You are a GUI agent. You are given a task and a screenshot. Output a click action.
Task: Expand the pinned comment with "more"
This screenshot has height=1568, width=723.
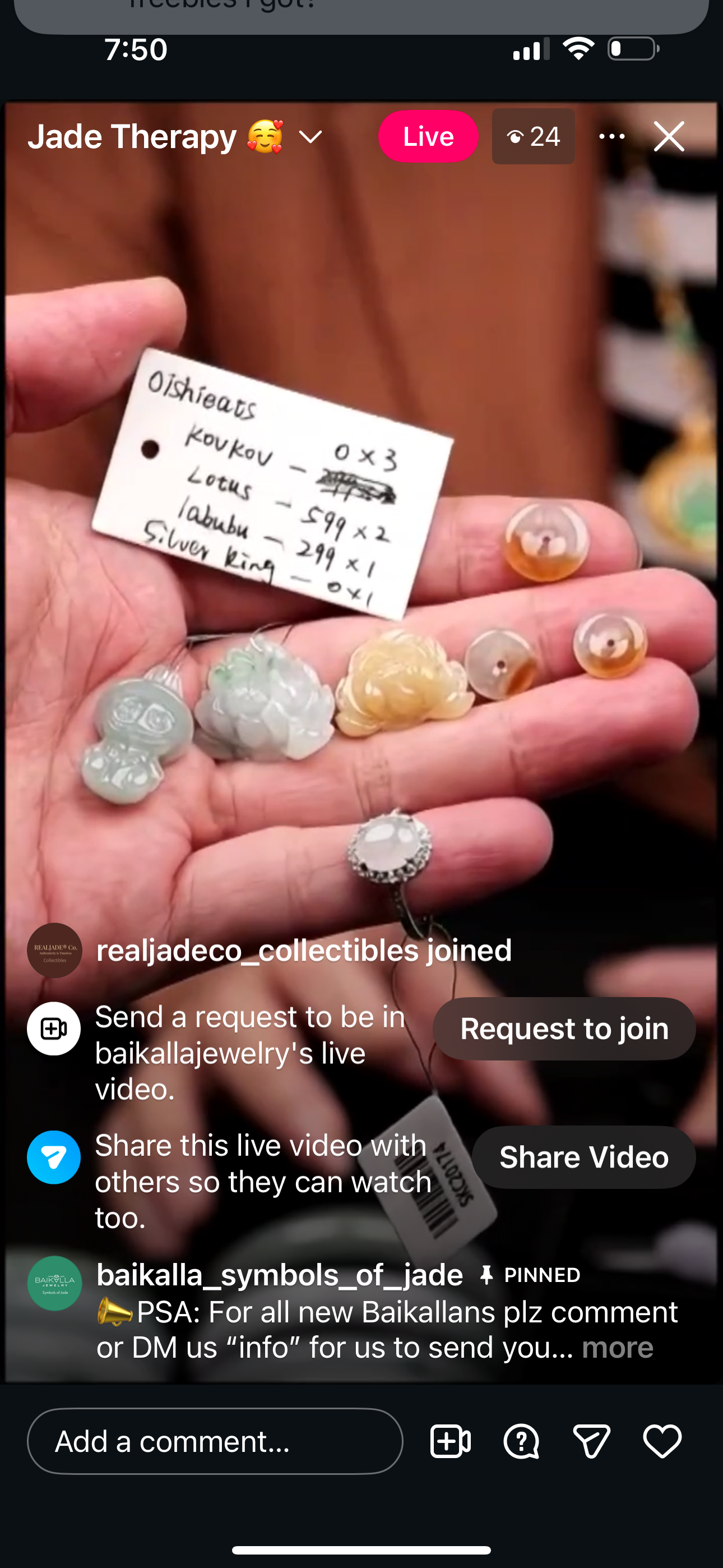(x=617, y=1348)
